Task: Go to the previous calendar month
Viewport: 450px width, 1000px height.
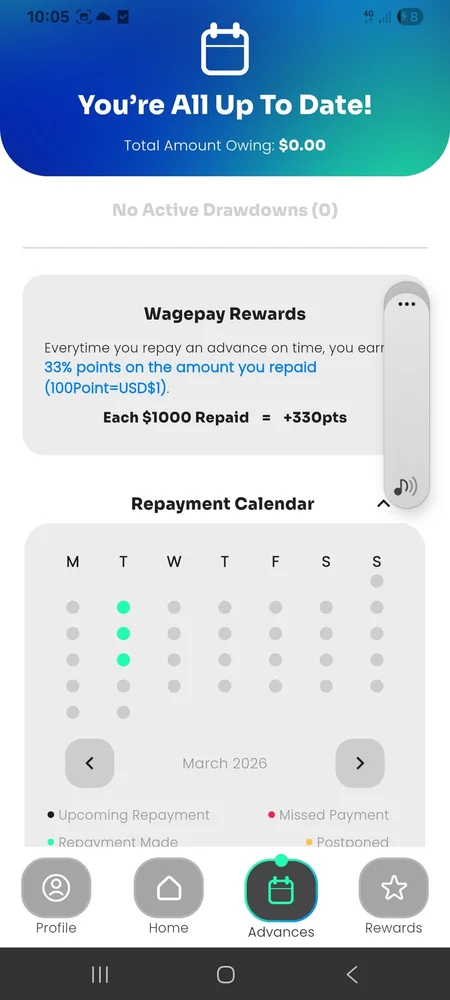Action: pyautogui.click(x=89, y=763)
